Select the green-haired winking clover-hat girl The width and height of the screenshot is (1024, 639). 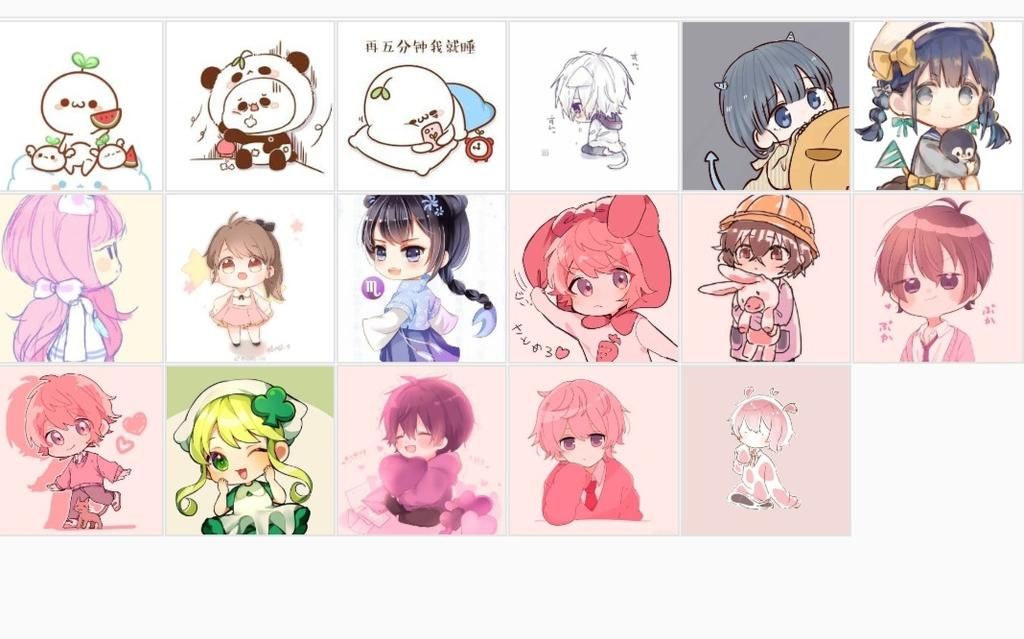250,450
